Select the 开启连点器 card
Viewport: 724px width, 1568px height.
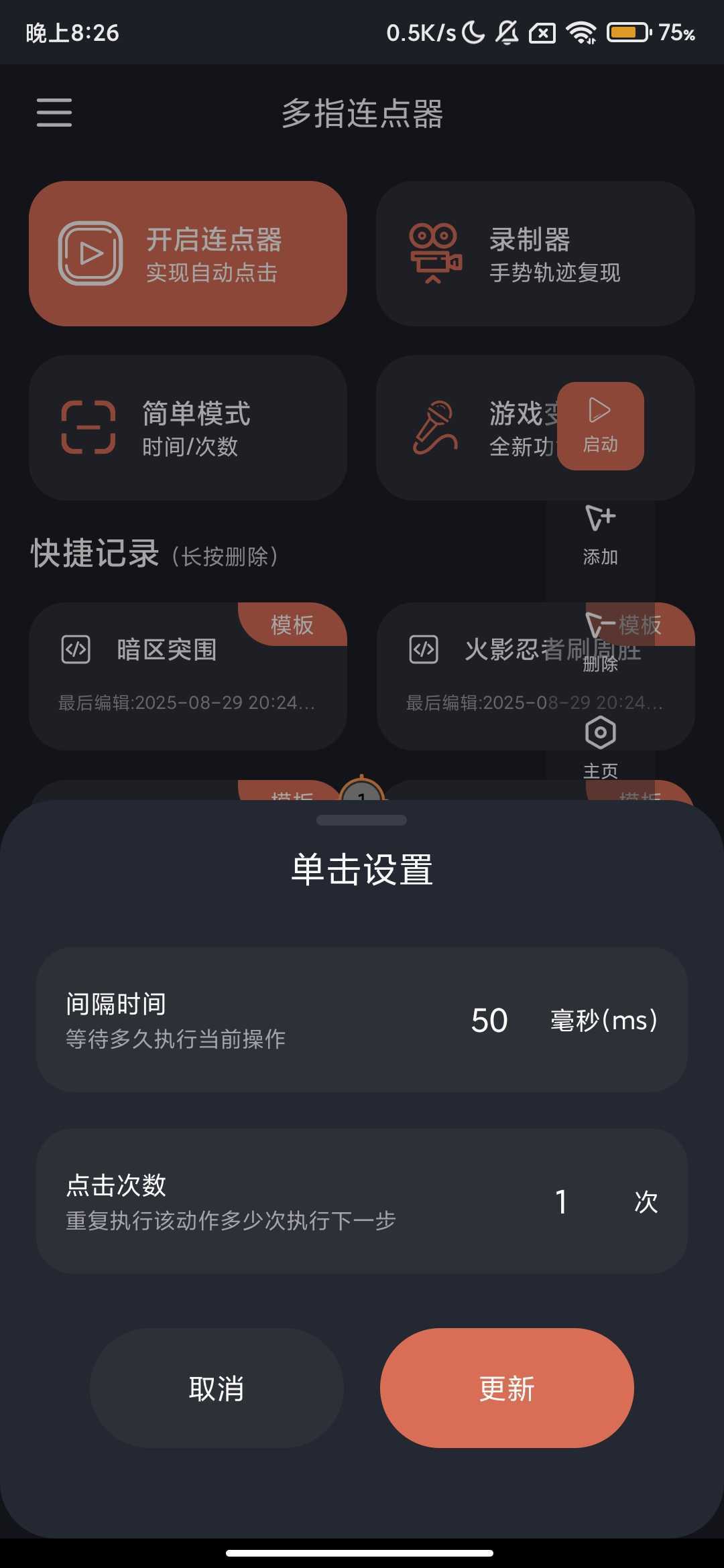pyautogui.click(x=188, y=254)
